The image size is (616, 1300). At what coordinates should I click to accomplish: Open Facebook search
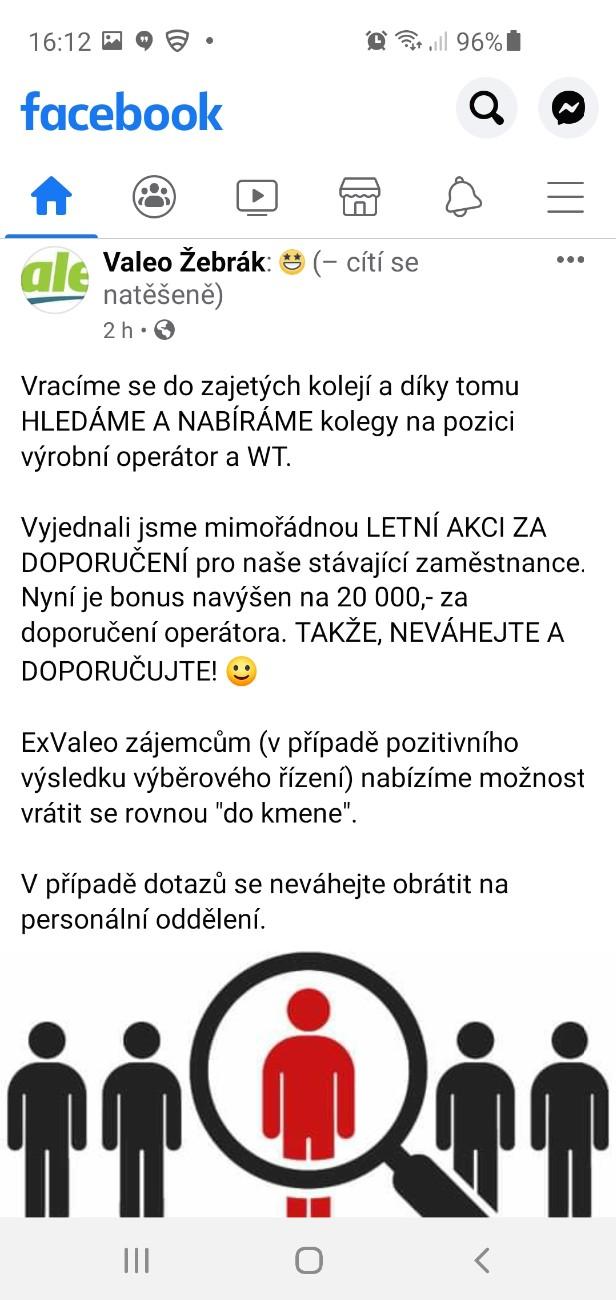[x=486, y=108]
